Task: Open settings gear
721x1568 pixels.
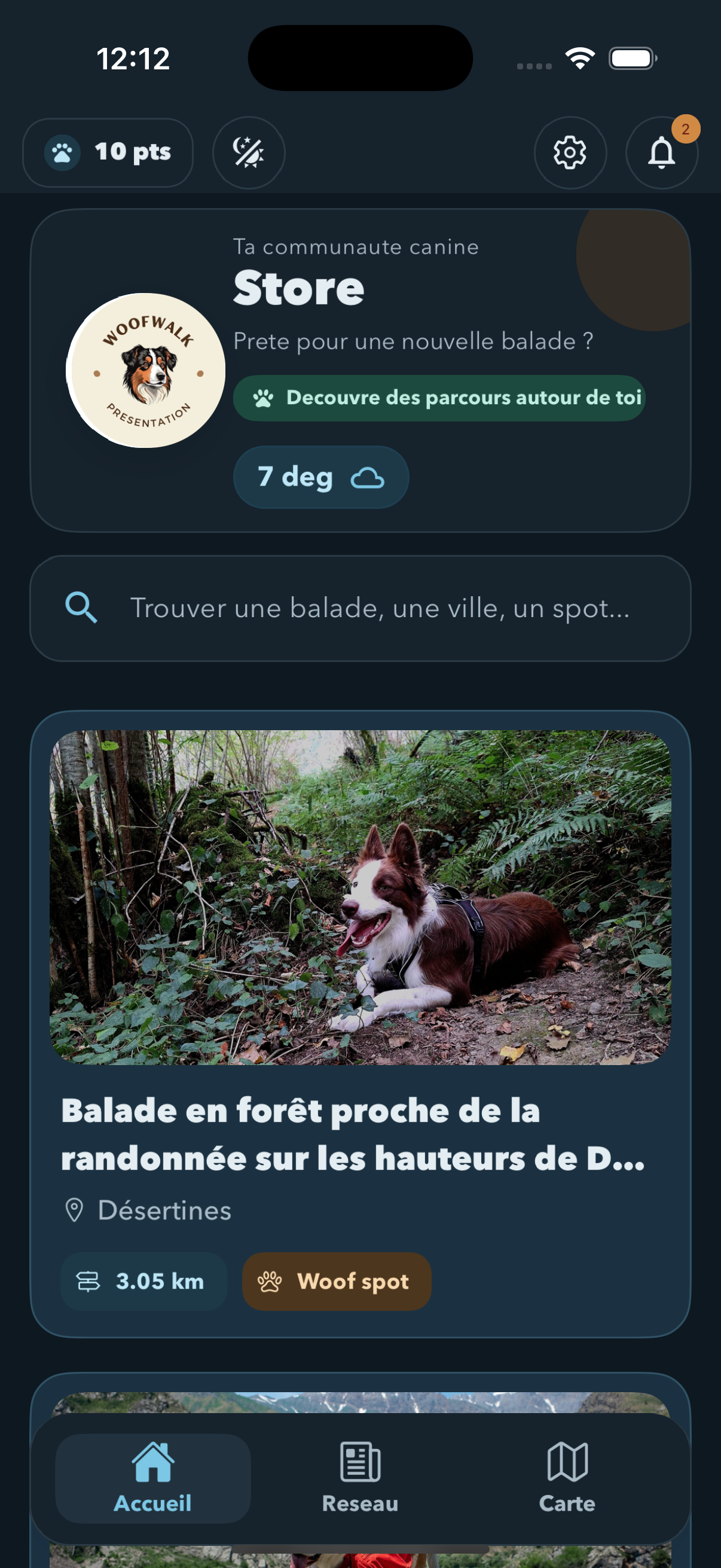Action: [x=570, y=152]
